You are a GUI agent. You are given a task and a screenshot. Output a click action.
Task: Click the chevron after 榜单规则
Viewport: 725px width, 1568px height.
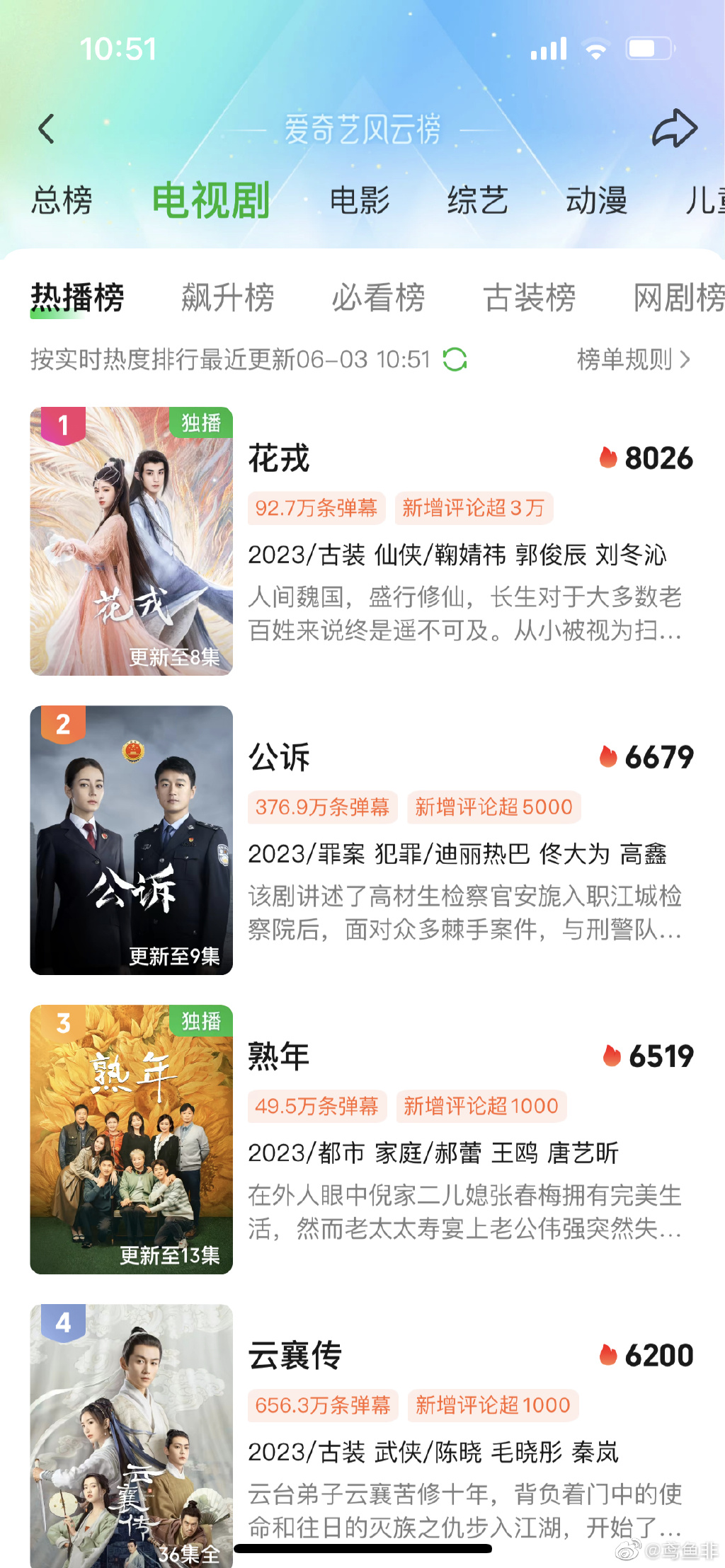685,361
